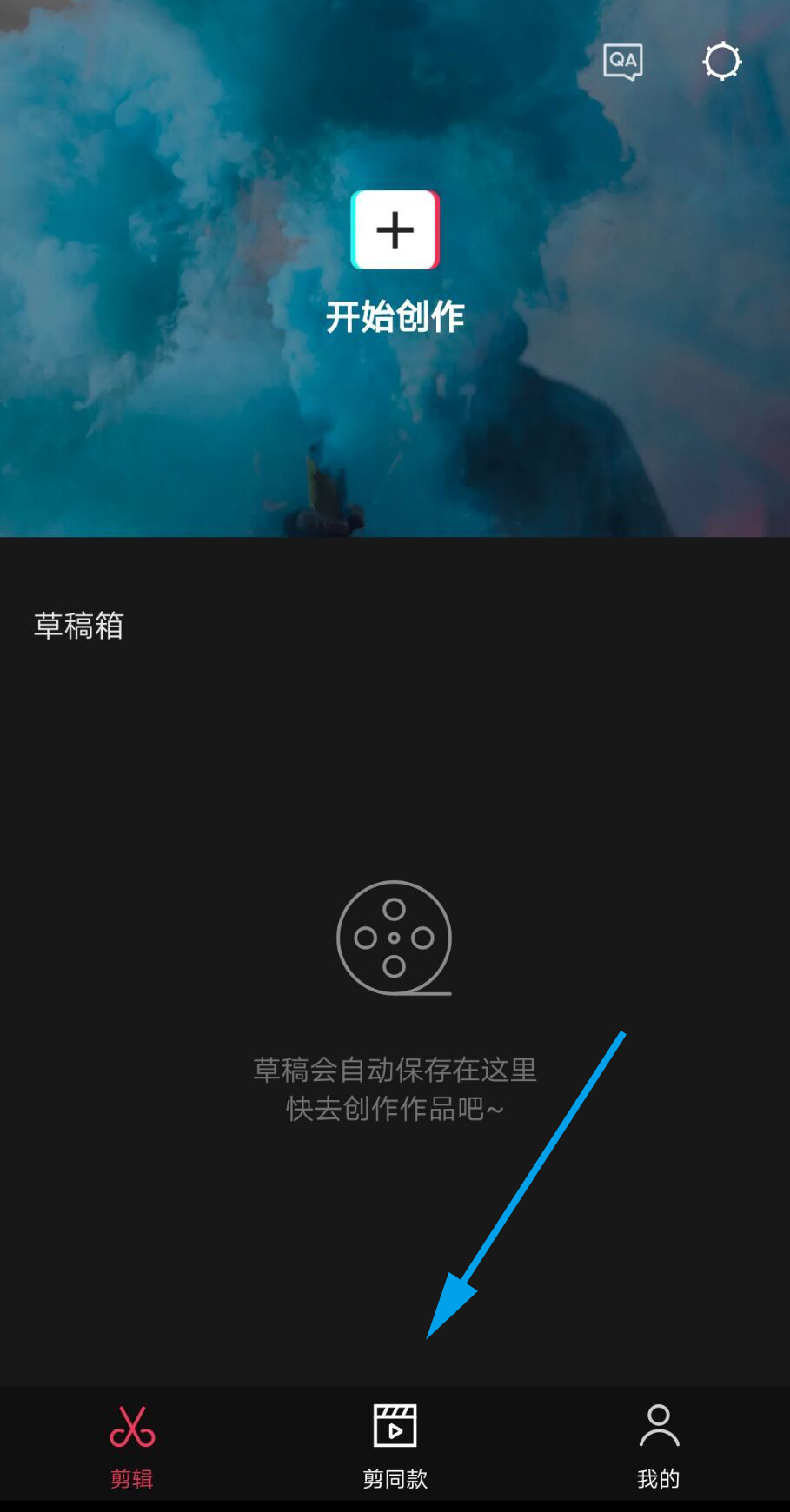Switch to the 剪同款 tab
The height and width of the screenshot is (1512, 790).
[395, 1477]
